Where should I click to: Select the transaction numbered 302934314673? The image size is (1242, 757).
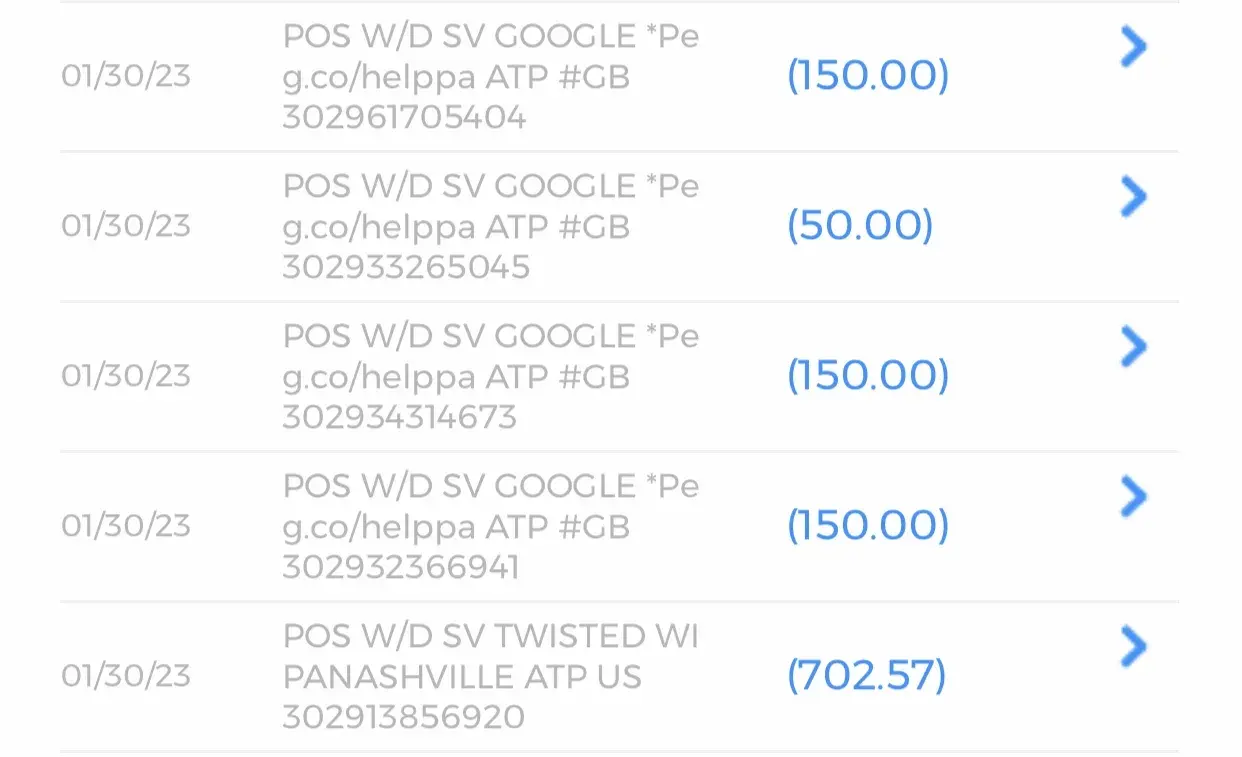click(1132, 347)
